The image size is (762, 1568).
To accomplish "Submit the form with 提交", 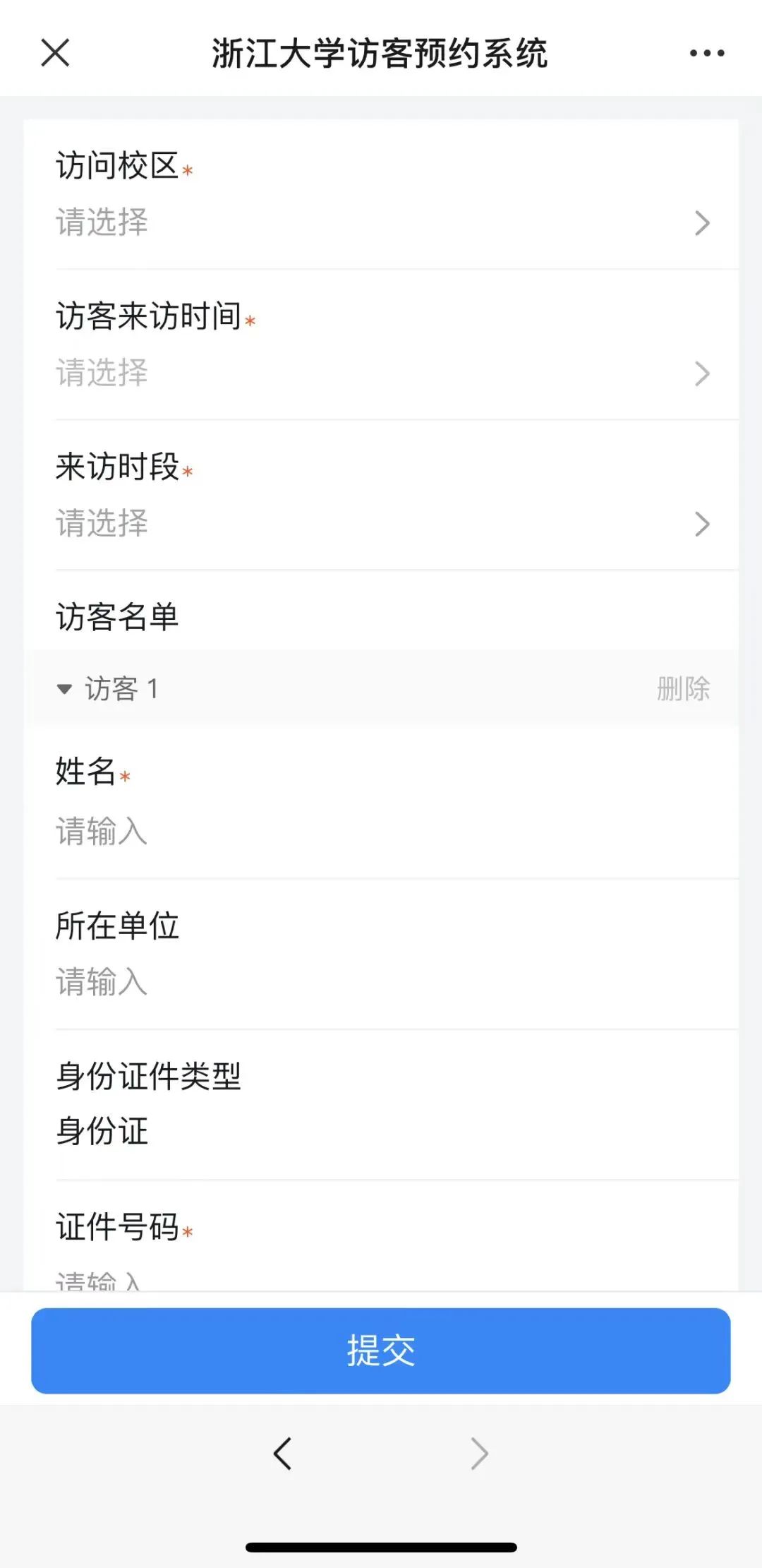I will tap(381, 1351).
